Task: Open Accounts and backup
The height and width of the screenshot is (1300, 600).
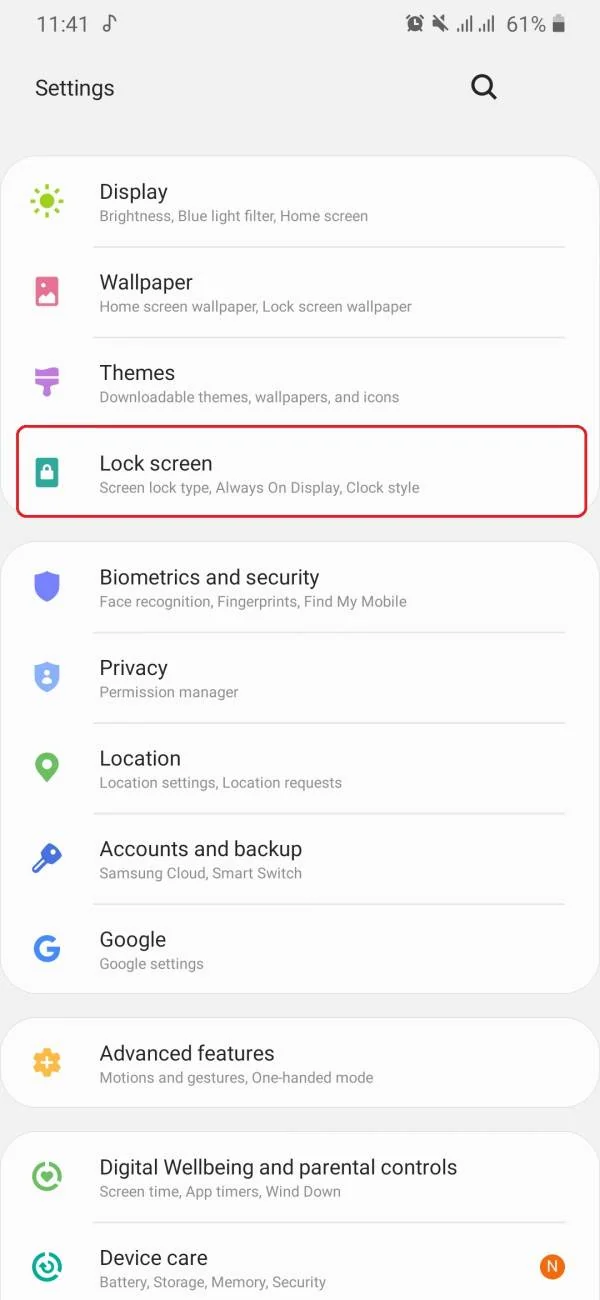Action: click(300, 859)
